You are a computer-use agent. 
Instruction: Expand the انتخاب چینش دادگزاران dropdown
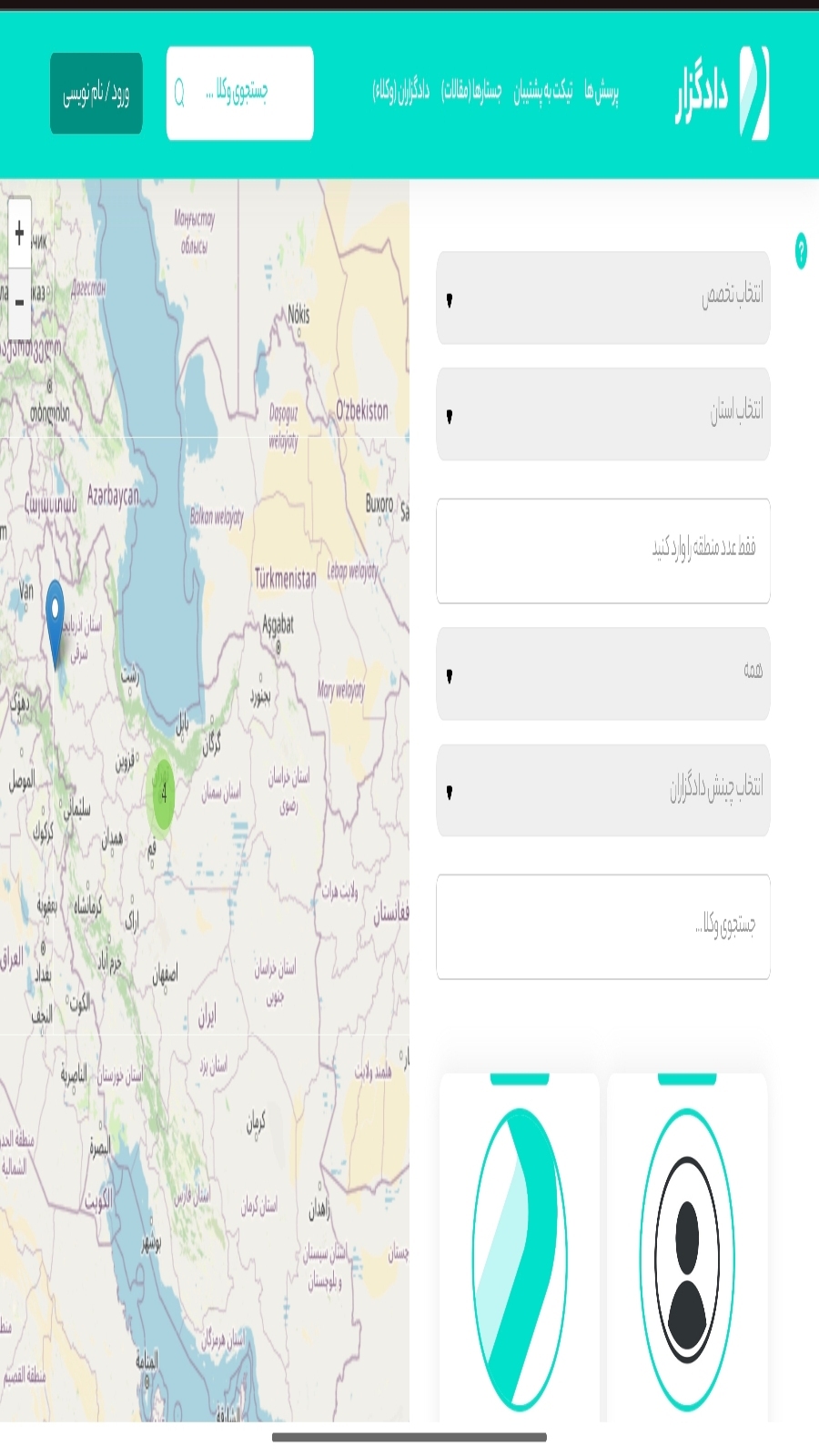coord(603,790)
